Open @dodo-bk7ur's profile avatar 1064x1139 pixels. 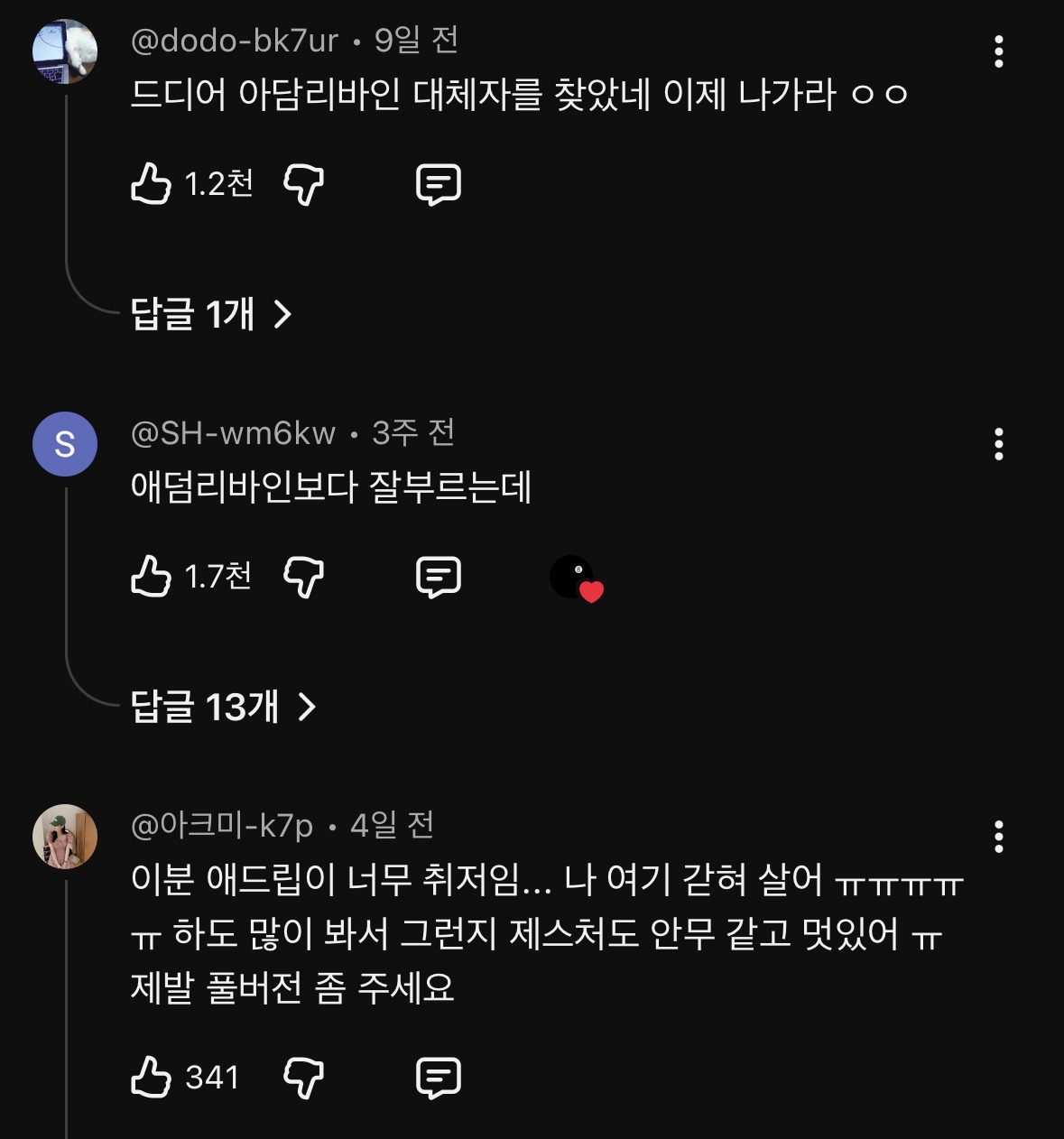(65, 51)
